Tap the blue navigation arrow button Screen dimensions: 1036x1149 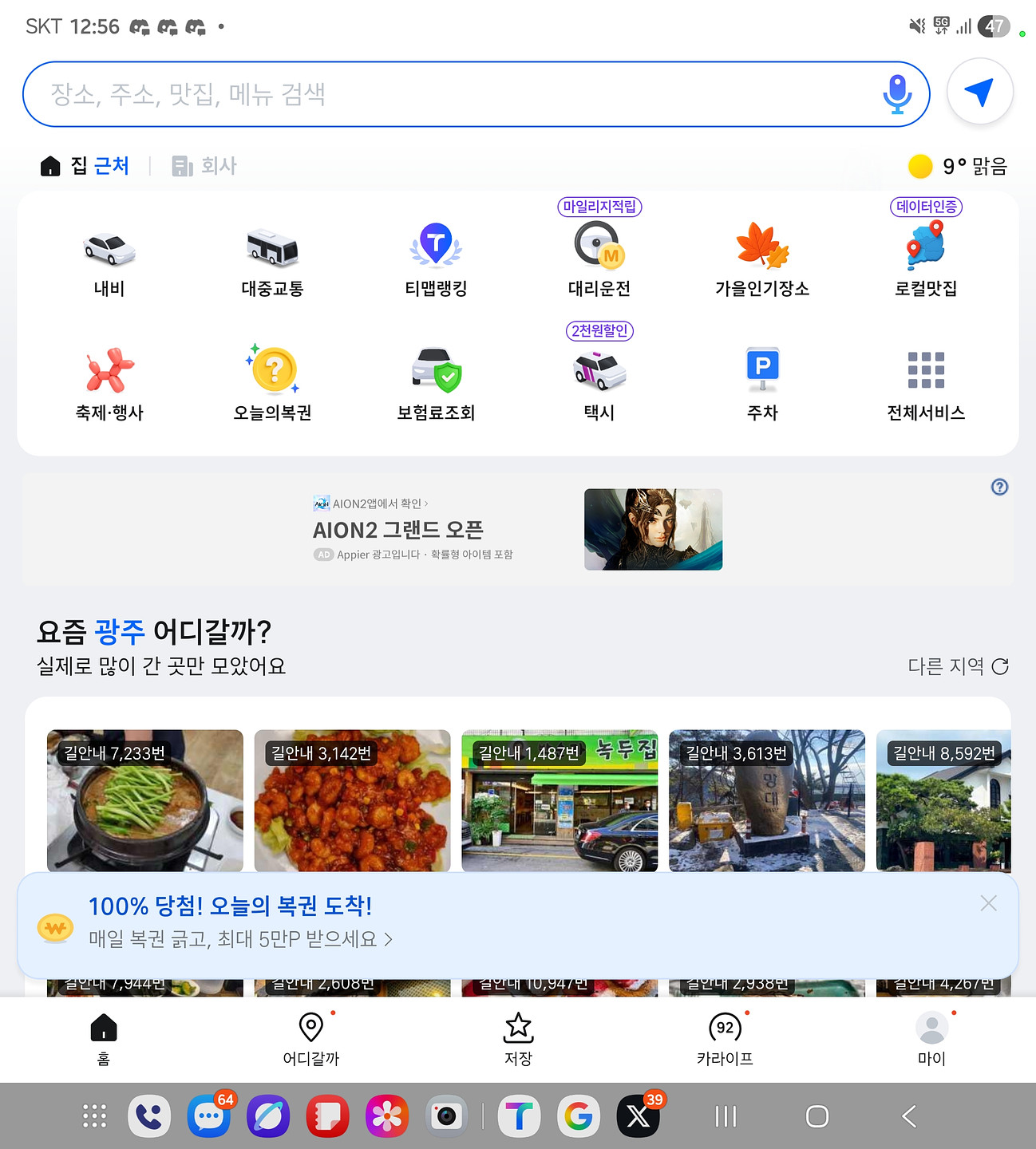[979, 93]
